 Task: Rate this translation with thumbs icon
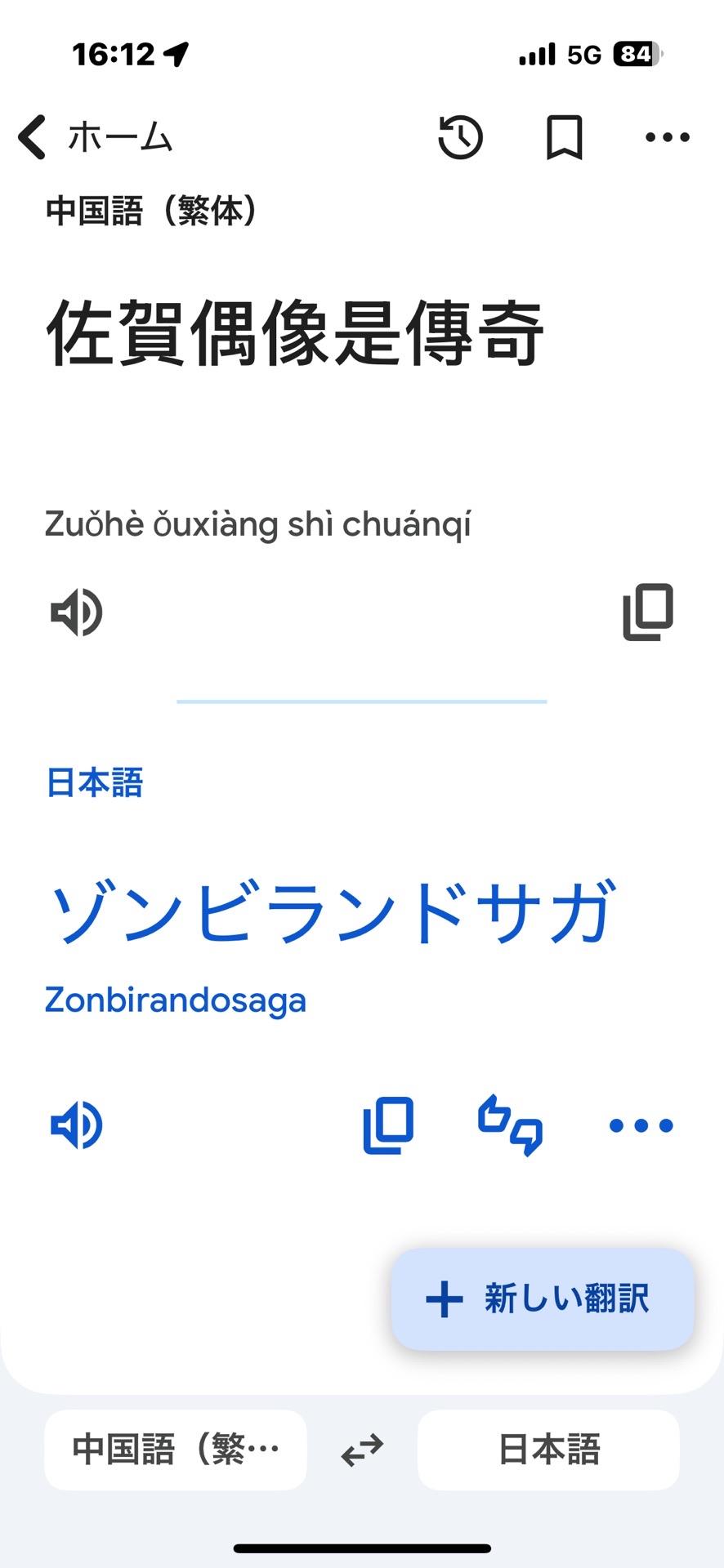pos(511,1125)
